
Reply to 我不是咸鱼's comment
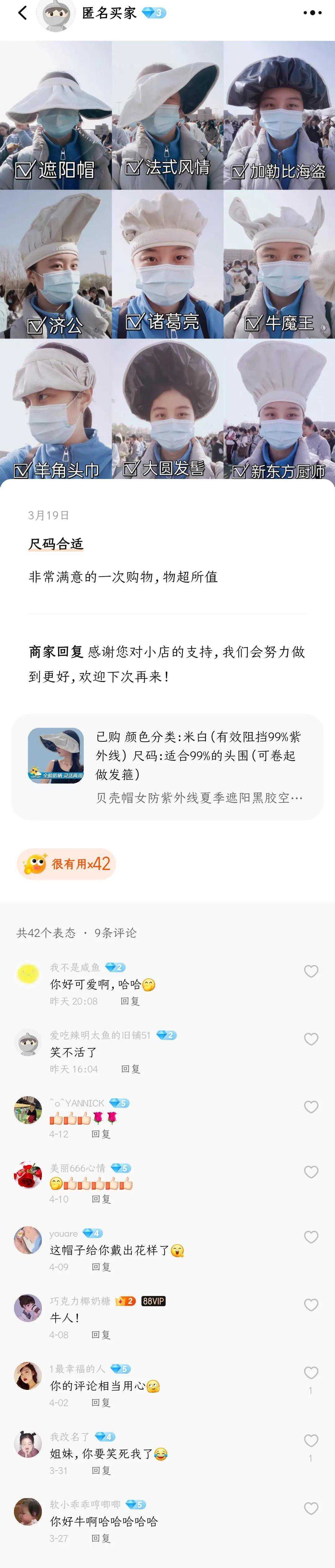click(130, 1001)
